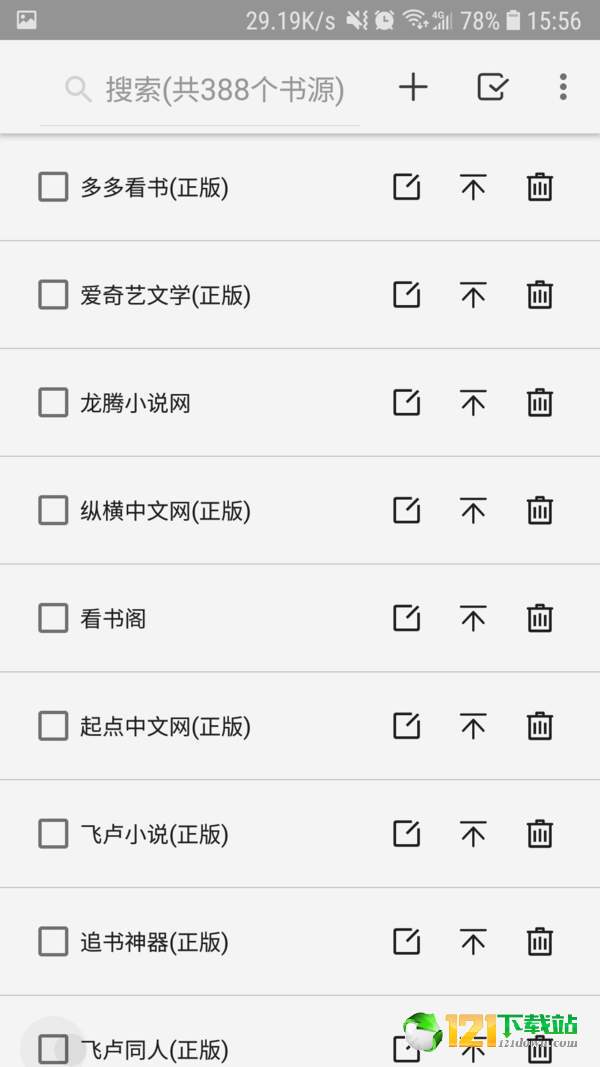Tap the select-all checkmark icon
The image size is (600, 1067).
click(x=493, y=88)
